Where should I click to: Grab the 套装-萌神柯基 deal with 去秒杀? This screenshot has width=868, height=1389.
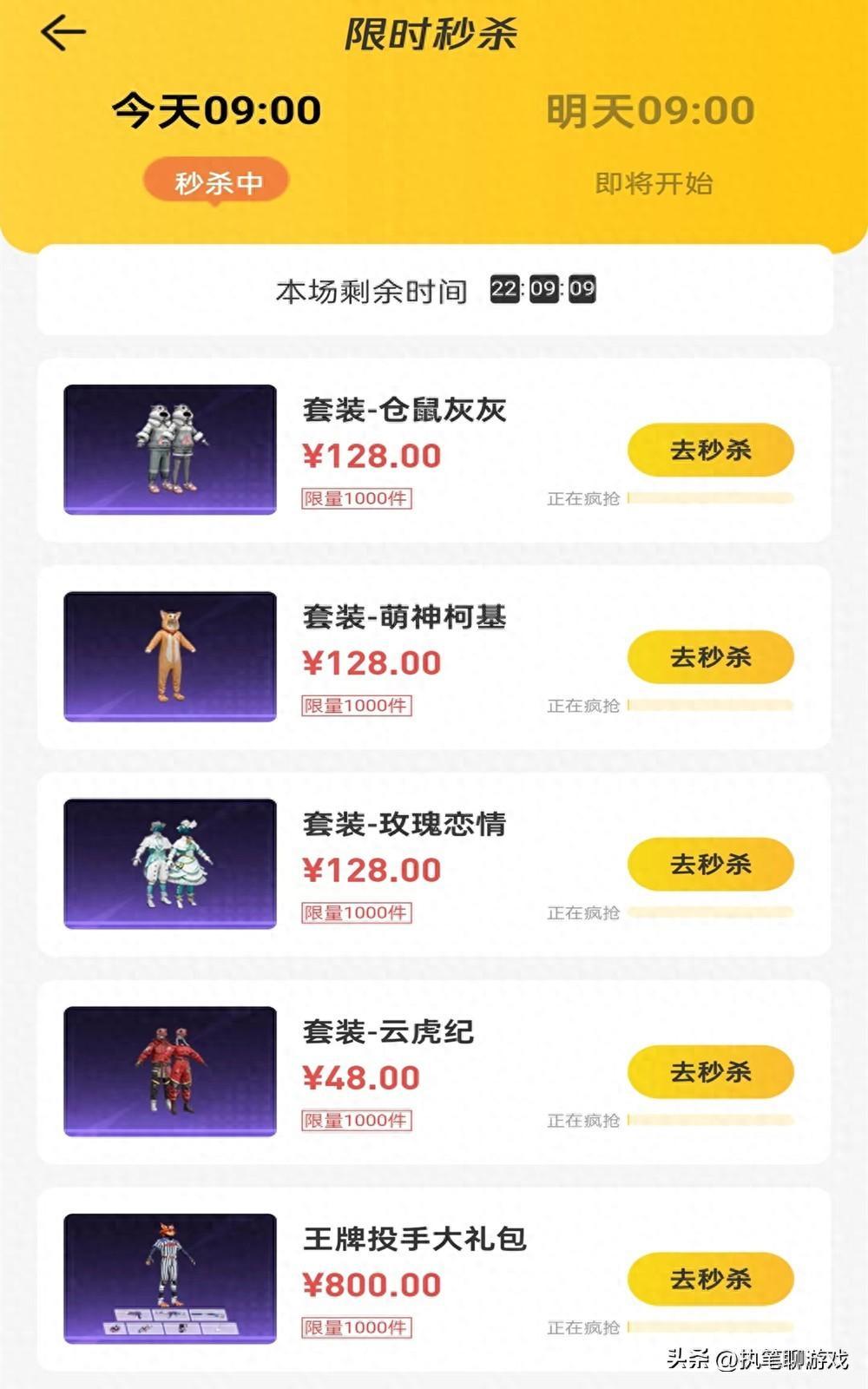tap(710, 657)
